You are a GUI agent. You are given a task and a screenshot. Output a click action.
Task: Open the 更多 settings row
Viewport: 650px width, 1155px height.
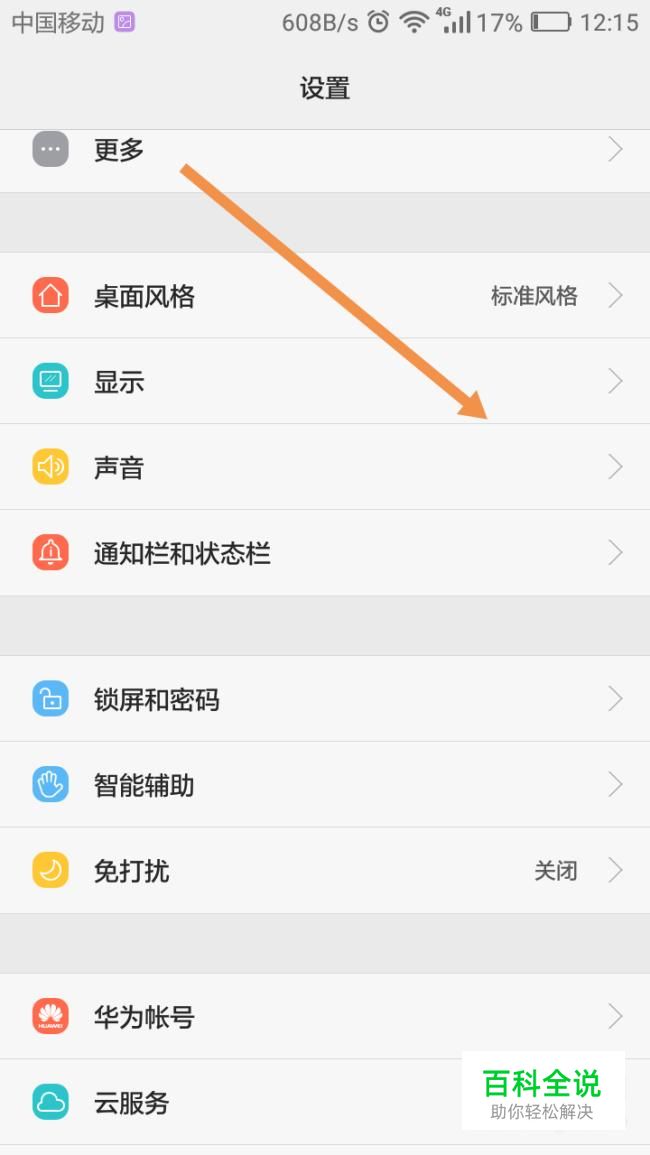pyautogui.click(x=325, y=161)
